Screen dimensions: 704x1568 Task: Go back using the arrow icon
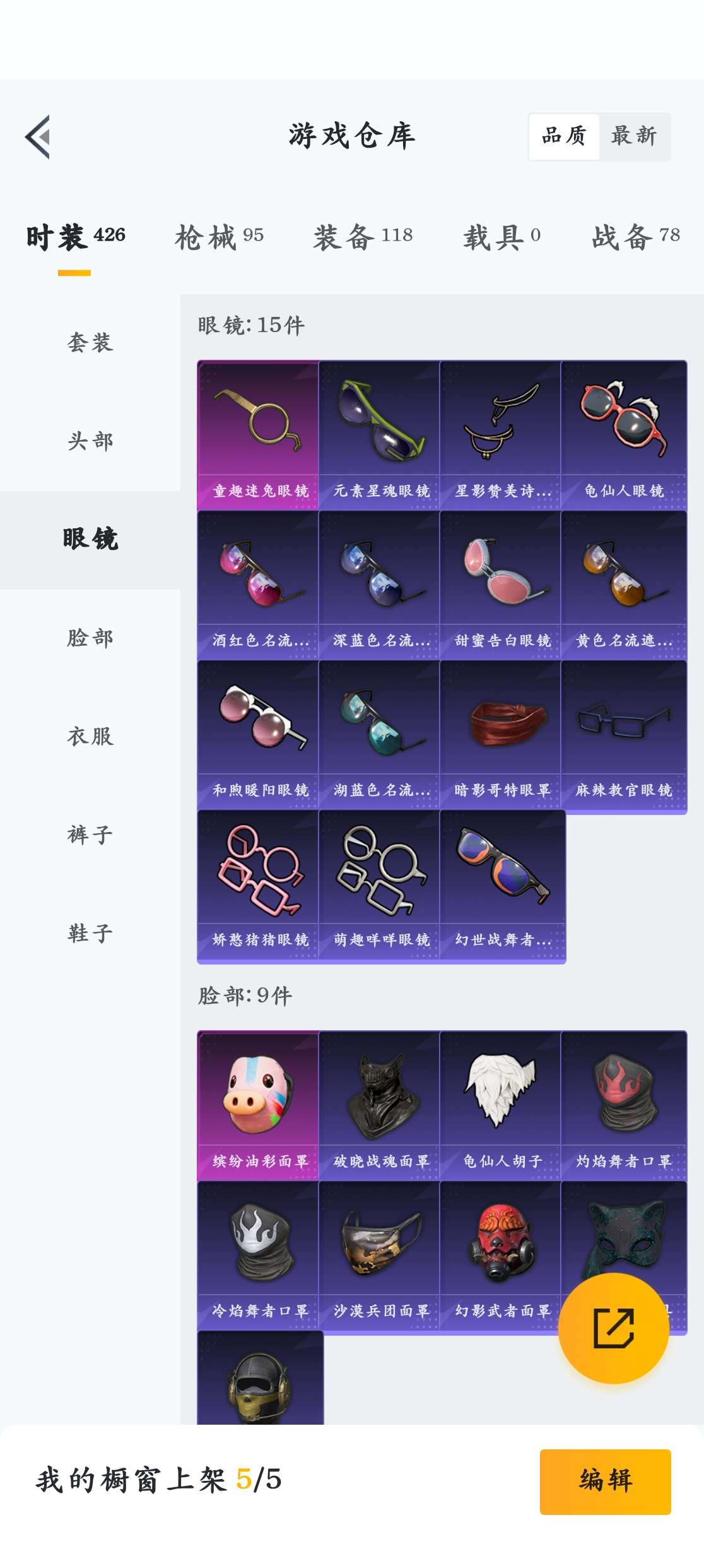pos(38,137)
